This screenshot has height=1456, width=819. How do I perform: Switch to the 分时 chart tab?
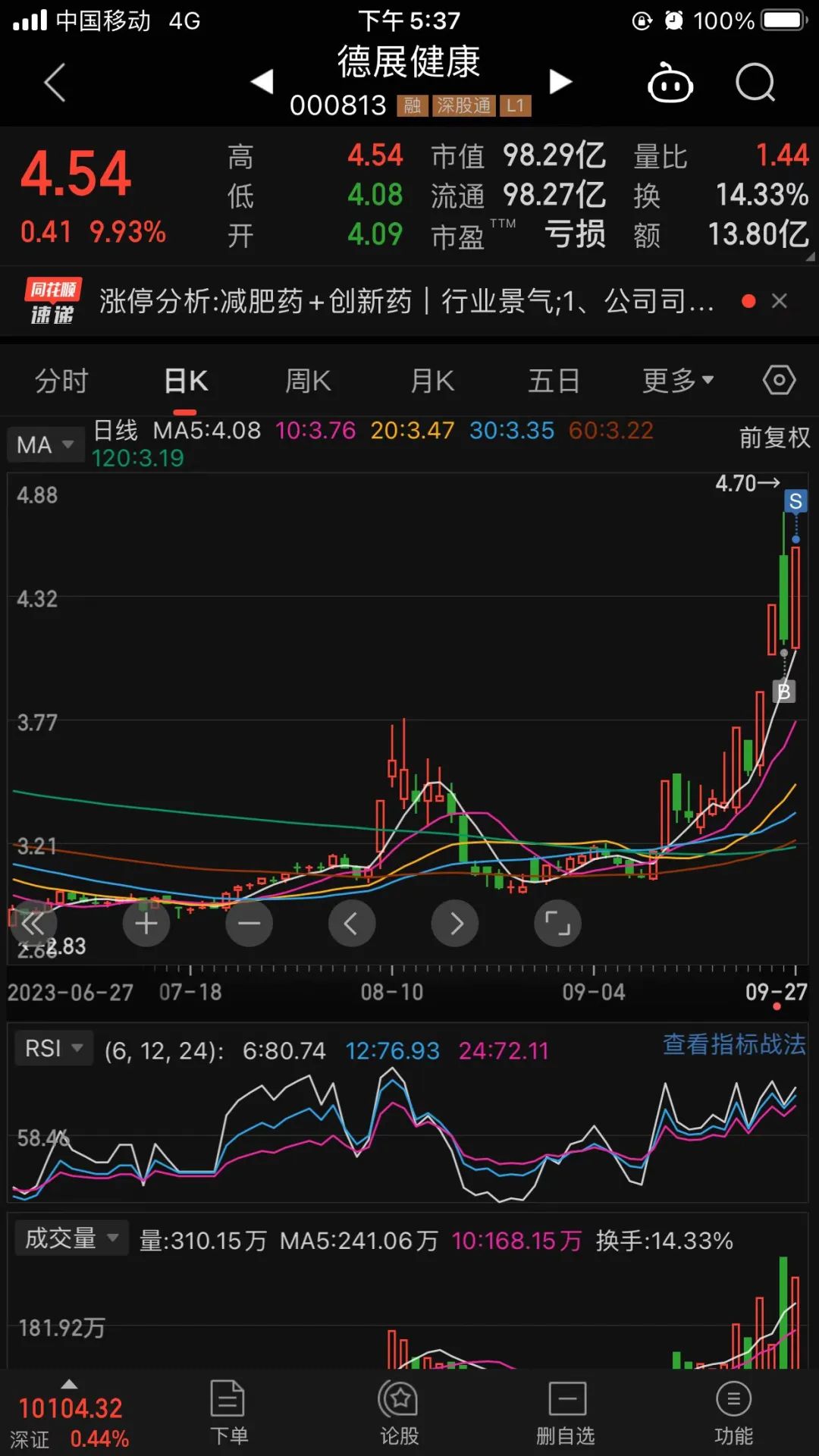61,381
